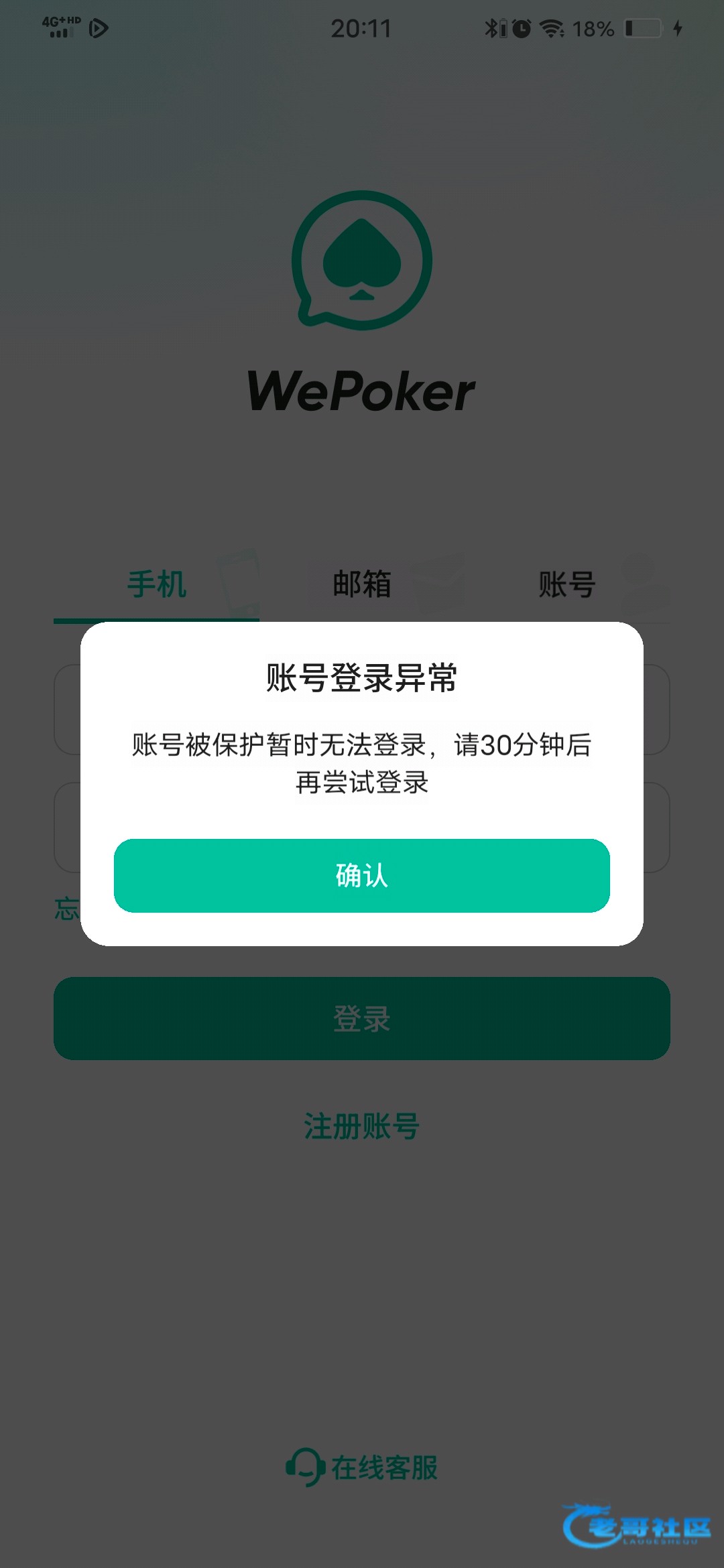
Task: Confirm the login error dialog with 确认
Action: (362, 875)
